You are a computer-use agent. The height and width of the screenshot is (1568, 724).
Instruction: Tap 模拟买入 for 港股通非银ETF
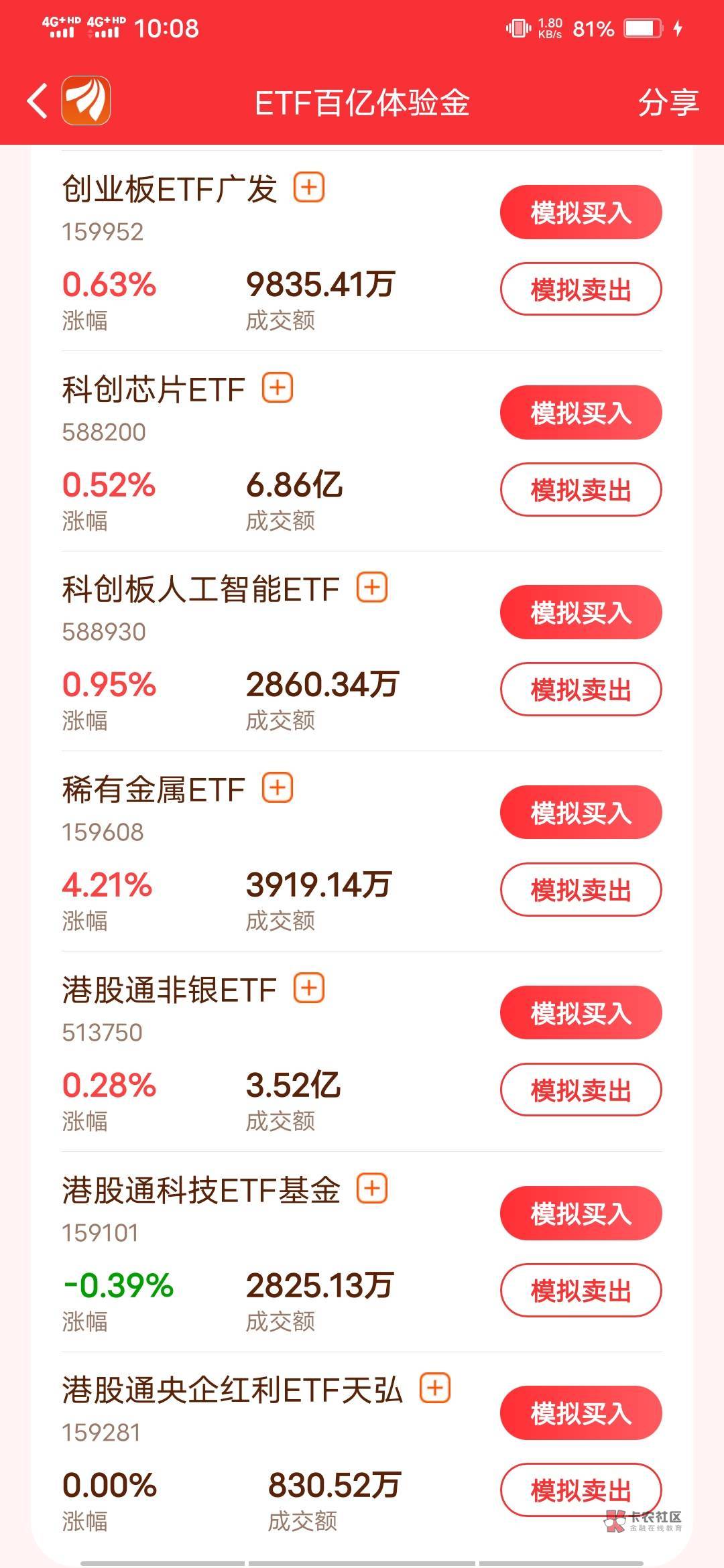tap(581, 1012)
